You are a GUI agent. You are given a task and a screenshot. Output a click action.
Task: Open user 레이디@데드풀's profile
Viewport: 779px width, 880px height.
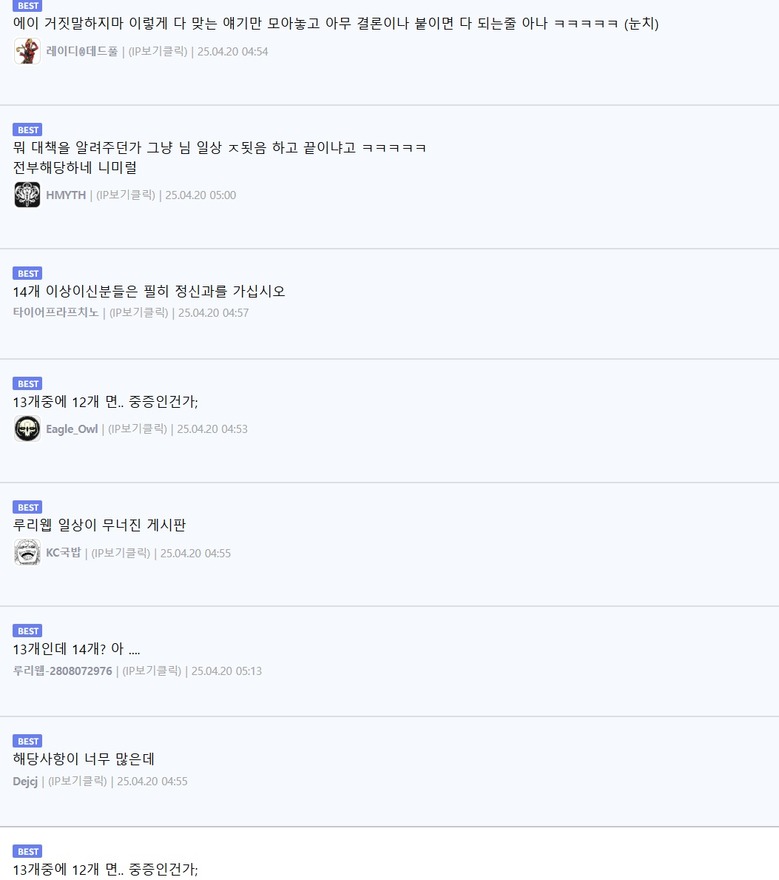[x=81, y=51]
